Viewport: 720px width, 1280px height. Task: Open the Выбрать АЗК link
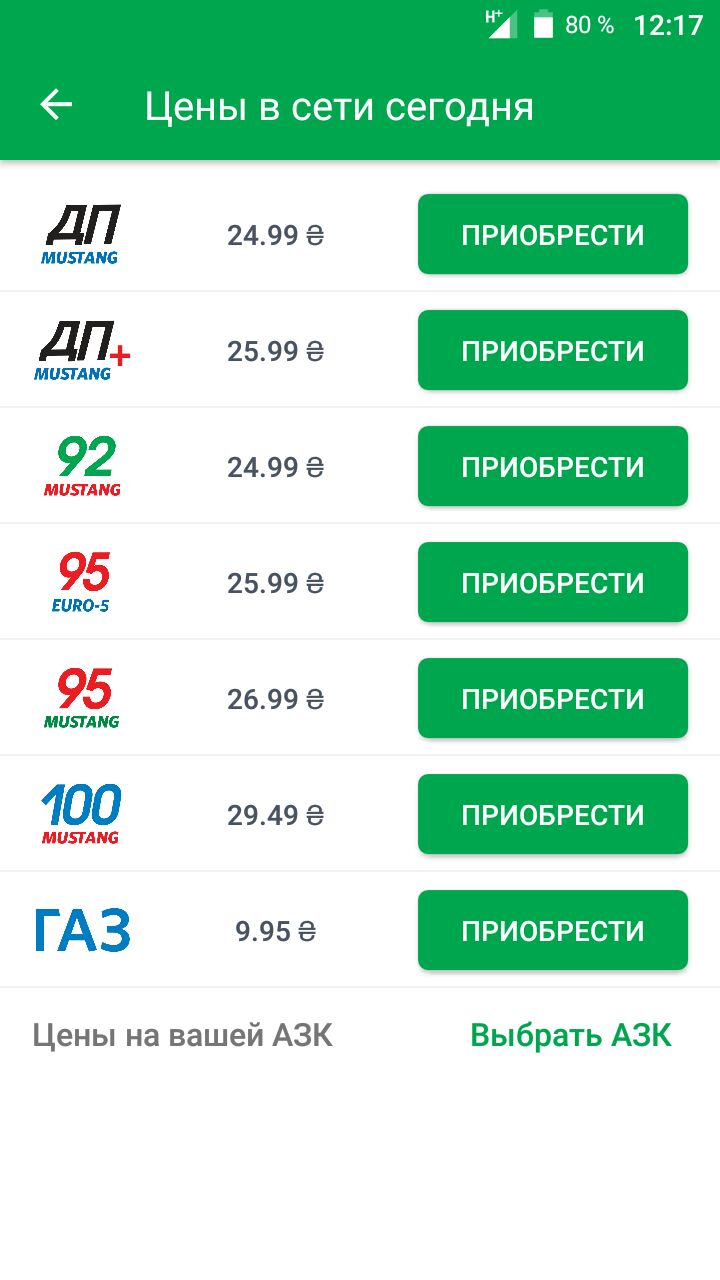click(571, 1035)
